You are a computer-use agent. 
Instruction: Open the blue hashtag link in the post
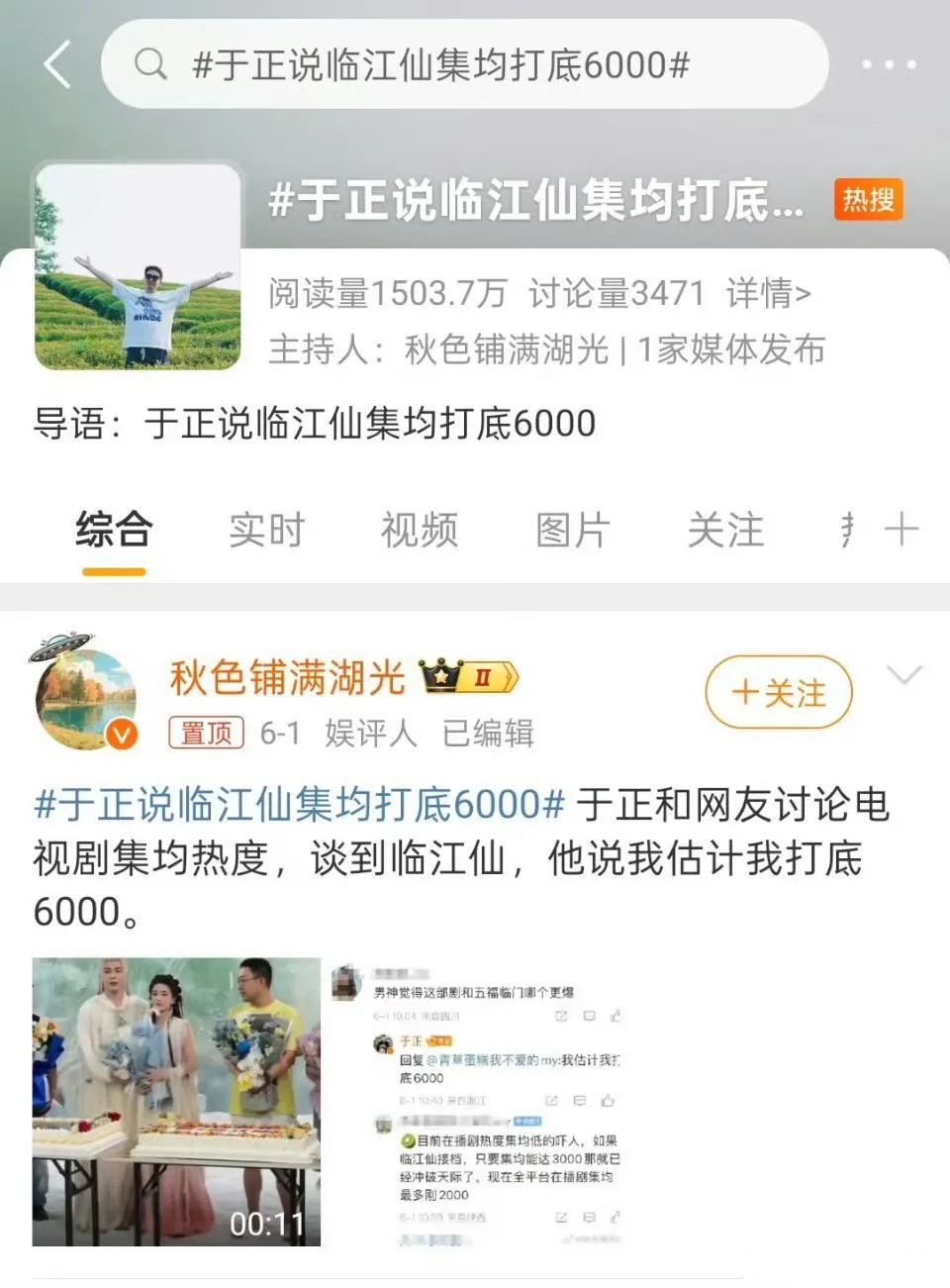click(299, 804)
